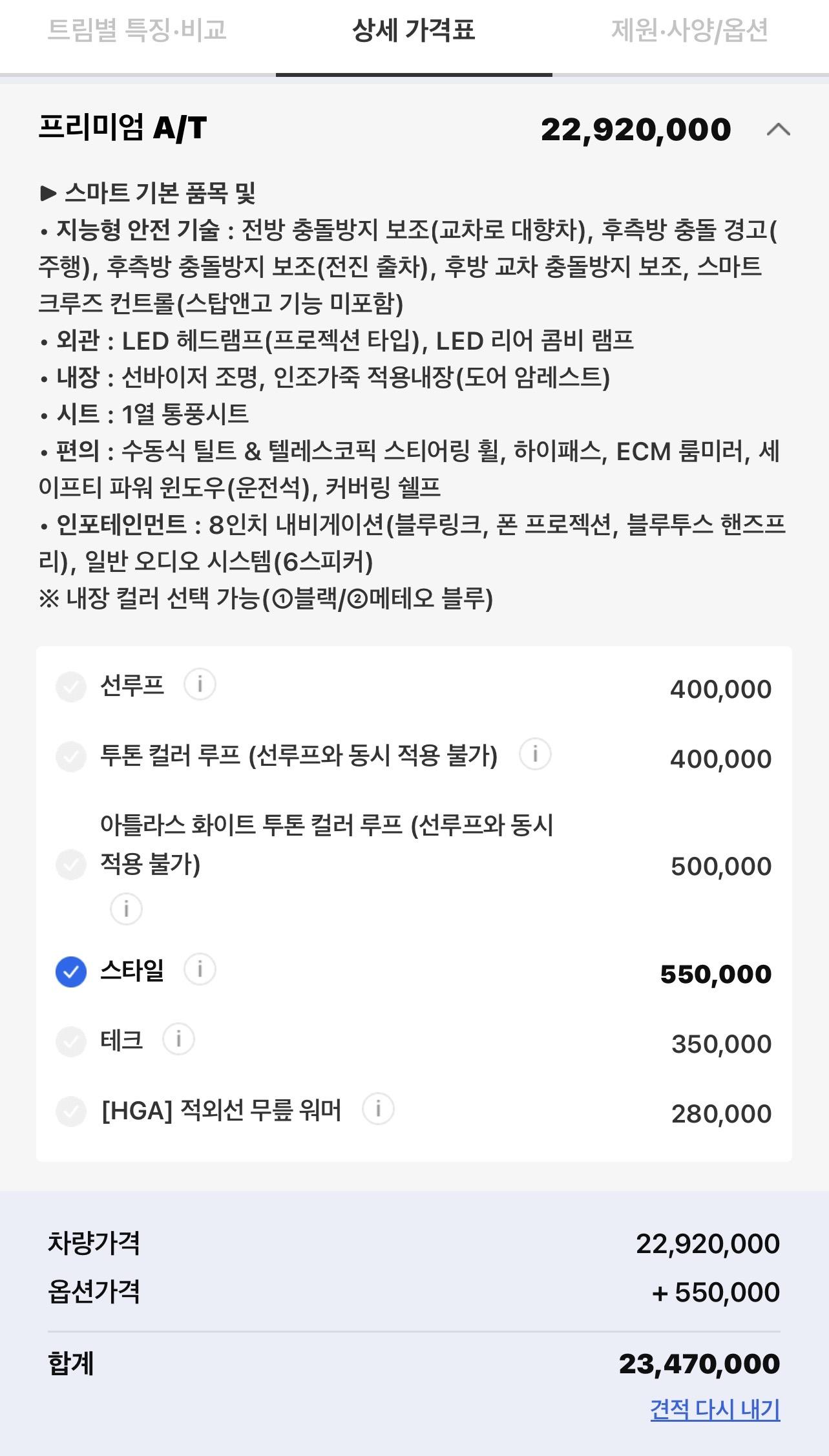
Task: Select the 선루프 option checkbox
Action: click(71, 686)
